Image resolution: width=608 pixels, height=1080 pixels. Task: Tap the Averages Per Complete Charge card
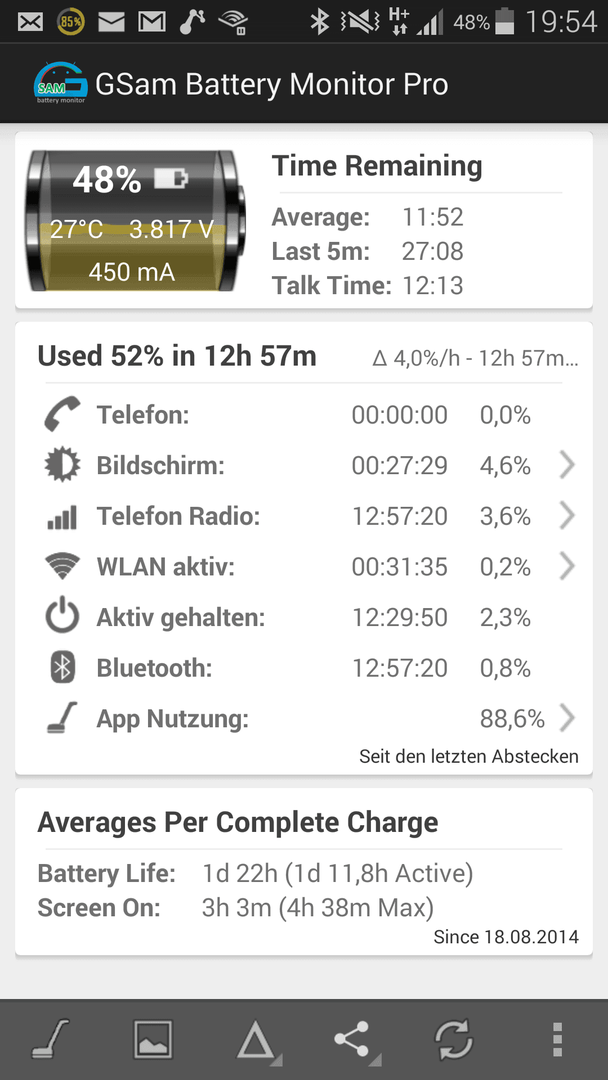click(304, 872)
